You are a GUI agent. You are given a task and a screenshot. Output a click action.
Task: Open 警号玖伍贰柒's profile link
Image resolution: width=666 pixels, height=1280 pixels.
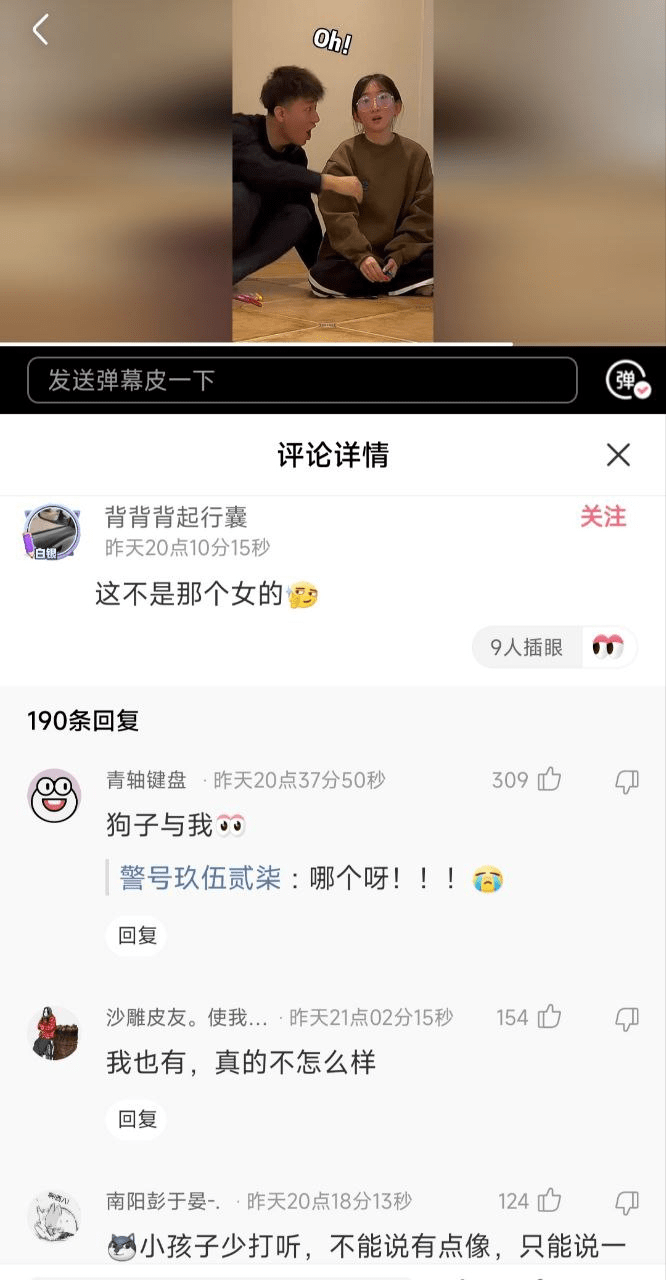click(200, 879)
